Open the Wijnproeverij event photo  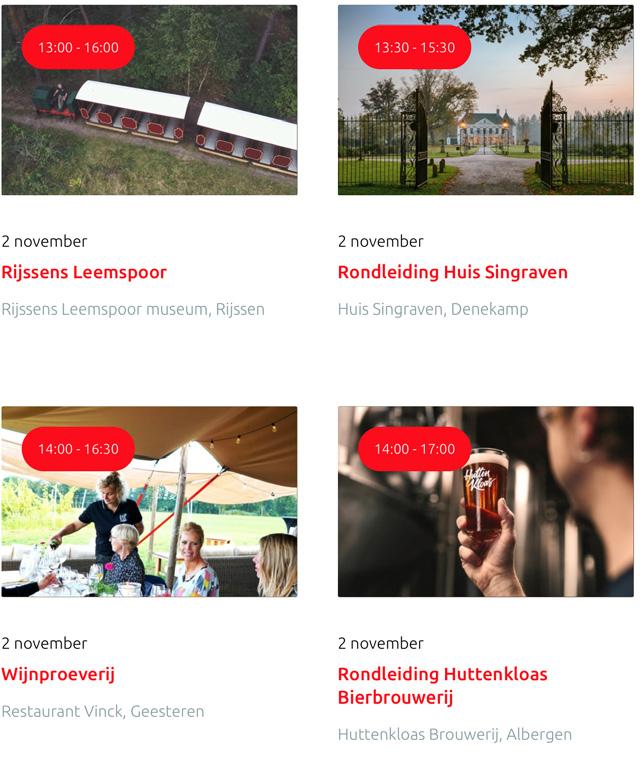coord(149,520)
